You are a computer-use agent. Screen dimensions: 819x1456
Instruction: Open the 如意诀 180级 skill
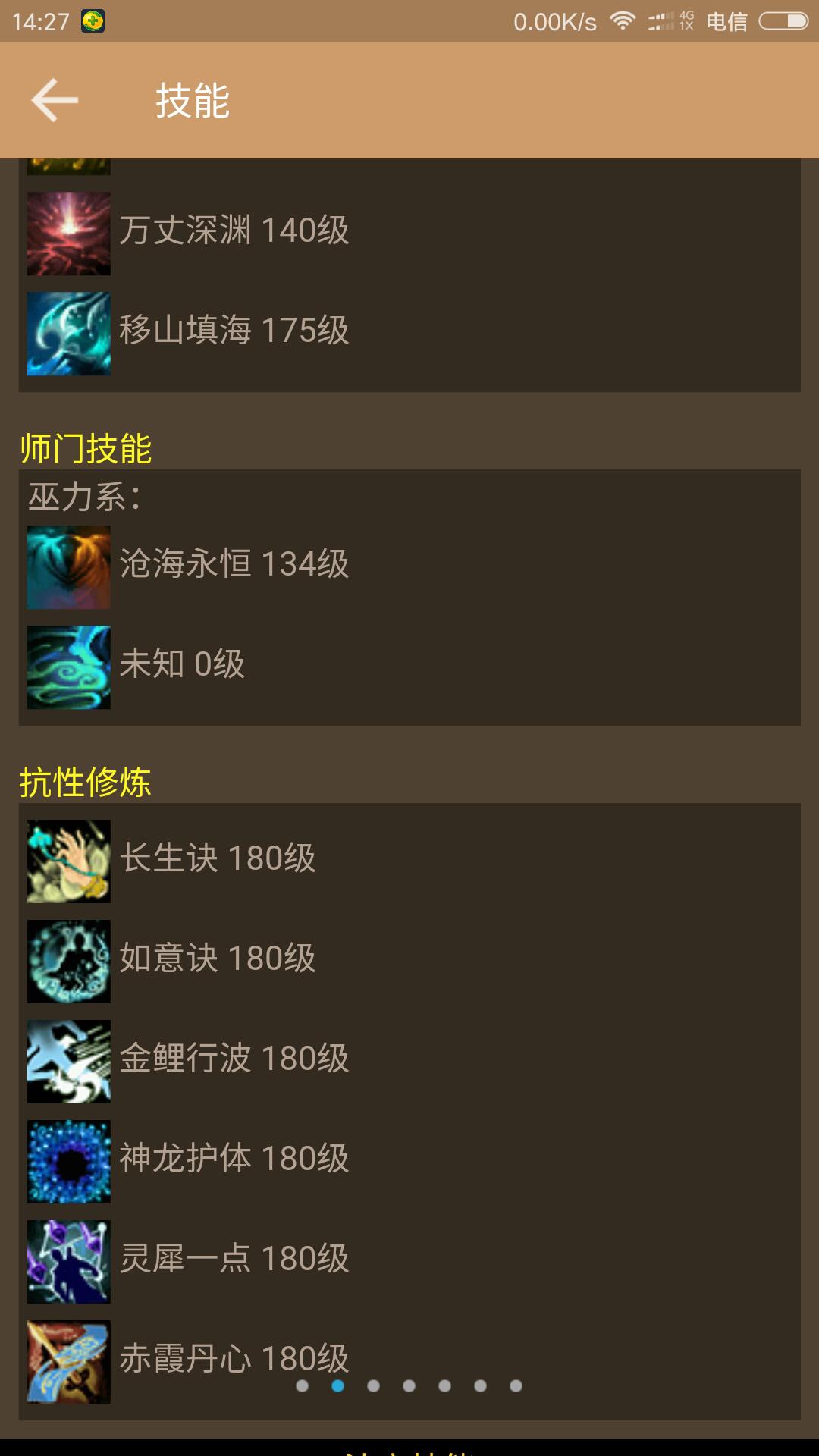pyautogui.click(x=217, y=959)
